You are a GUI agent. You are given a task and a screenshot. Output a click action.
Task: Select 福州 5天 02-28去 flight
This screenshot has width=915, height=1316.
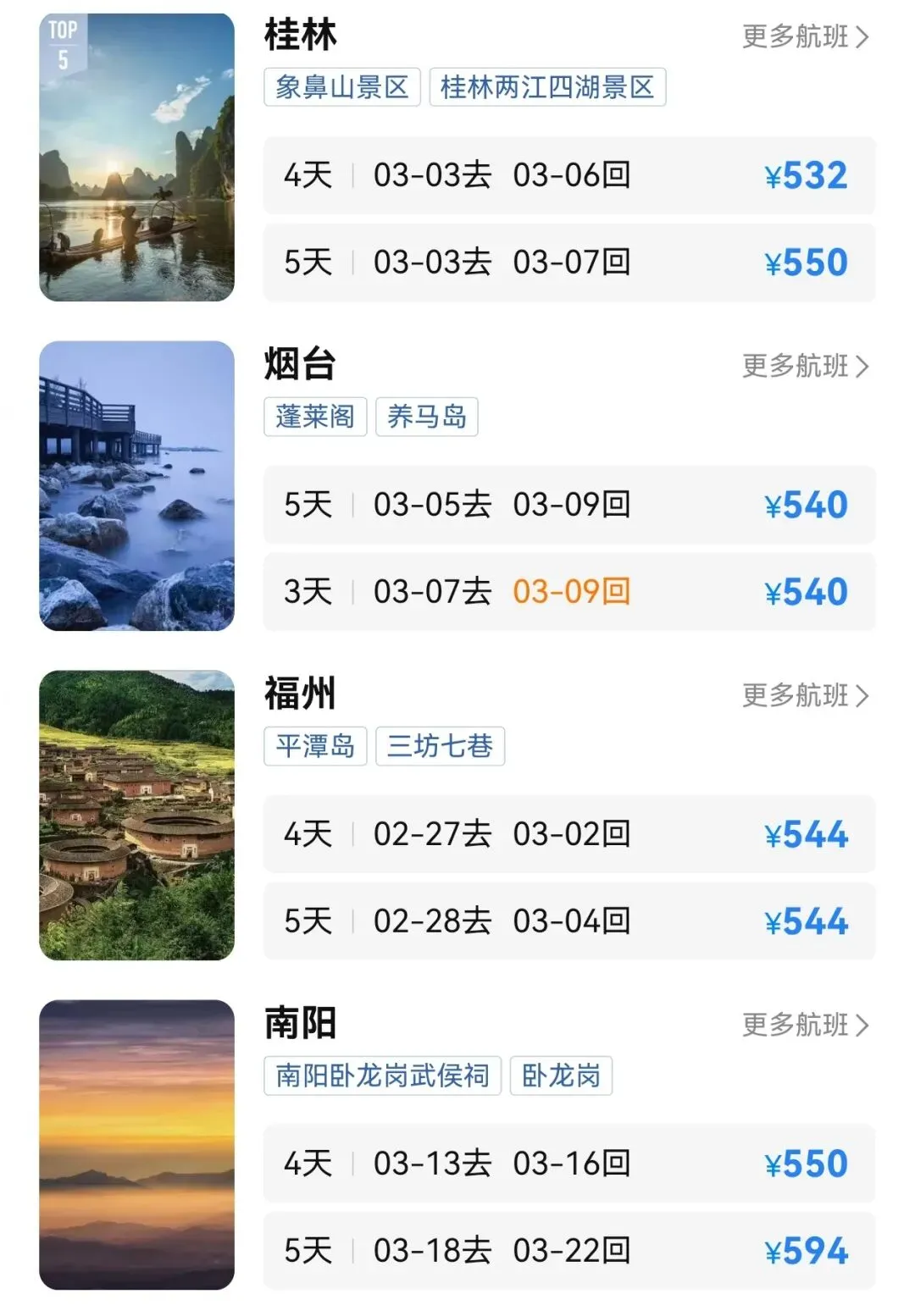pos(569,921)
